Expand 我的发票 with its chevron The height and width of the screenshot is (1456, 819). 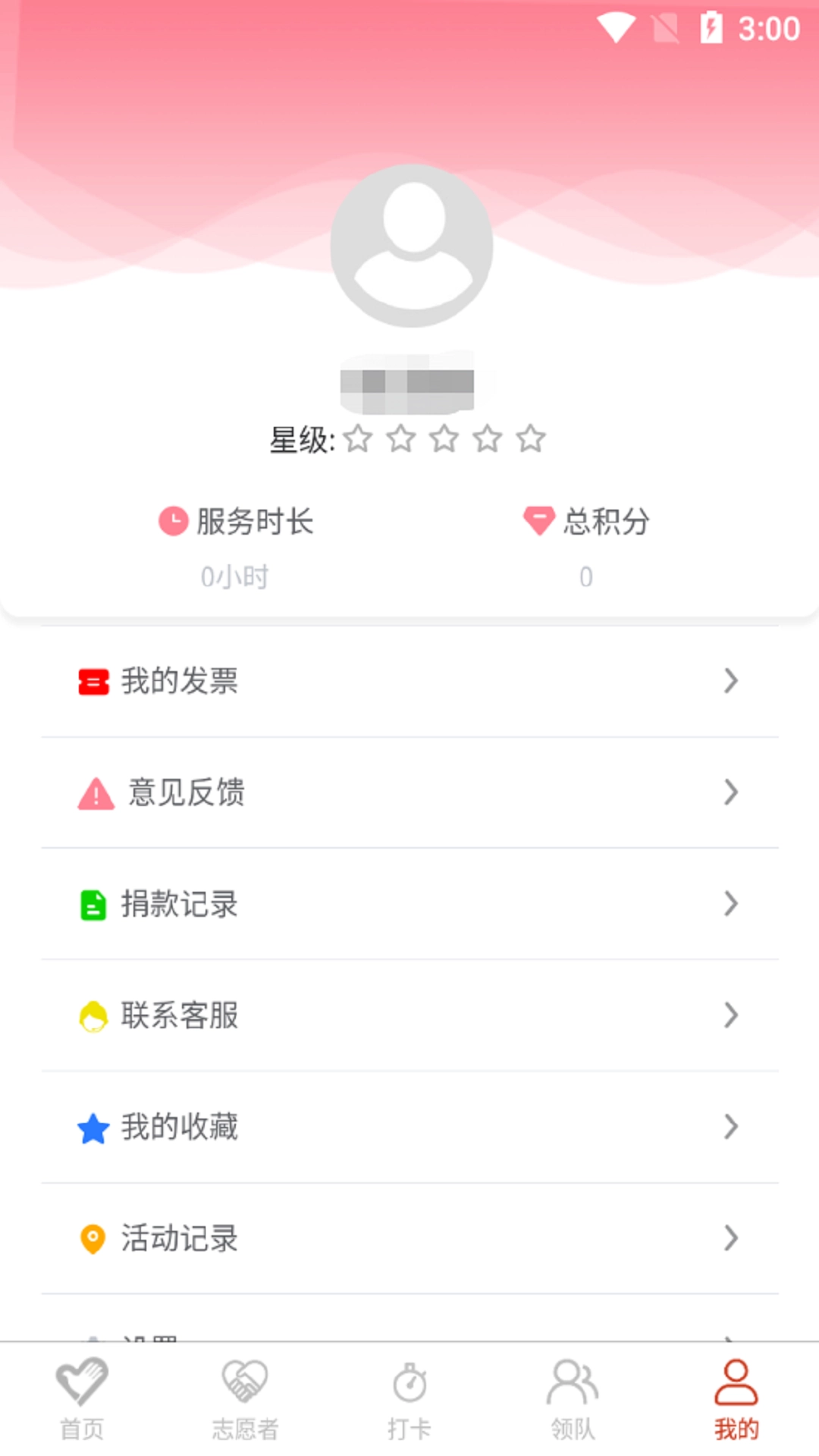731,682
